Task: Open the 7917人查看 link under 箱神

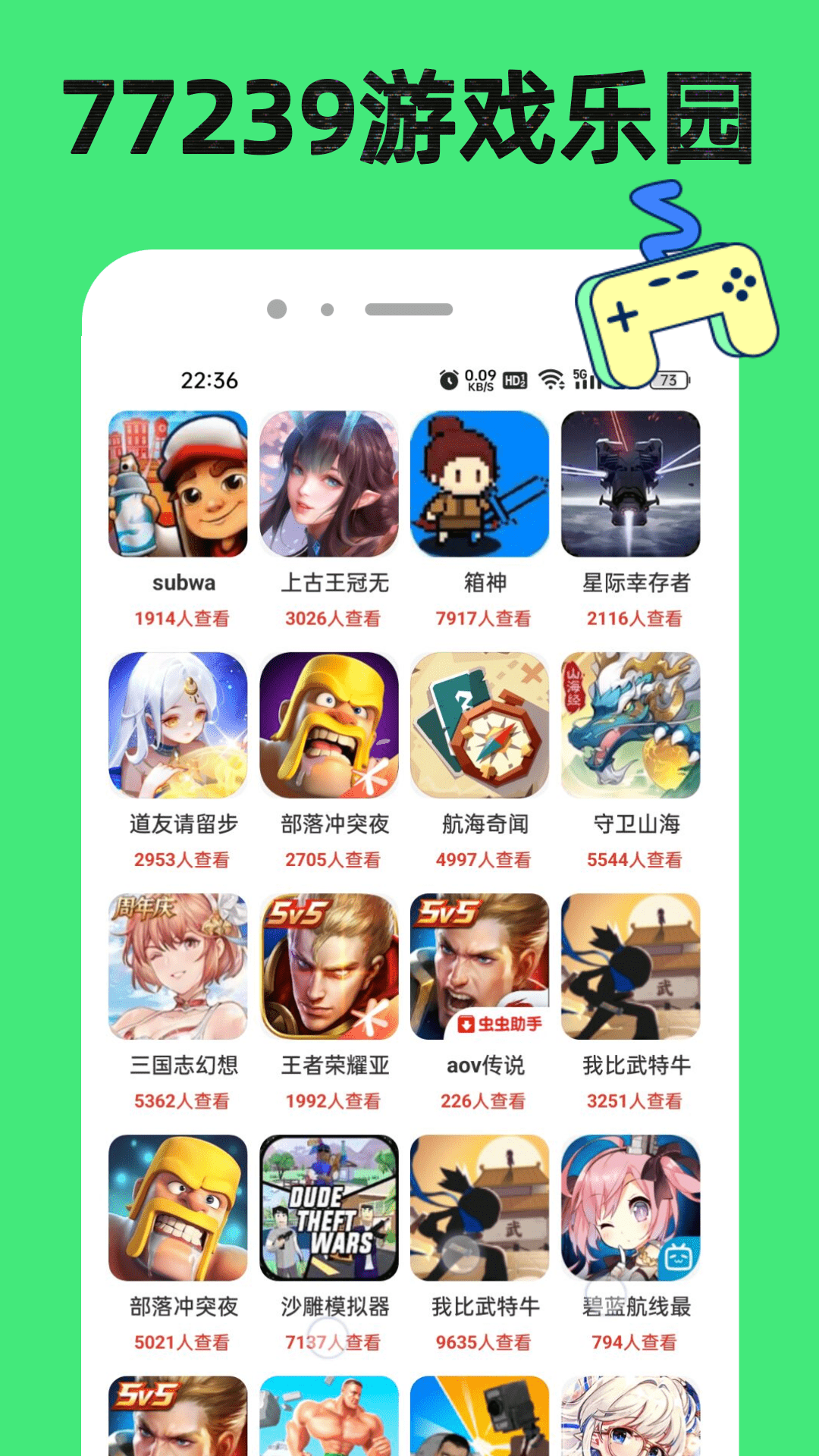Action: point(483,618)
